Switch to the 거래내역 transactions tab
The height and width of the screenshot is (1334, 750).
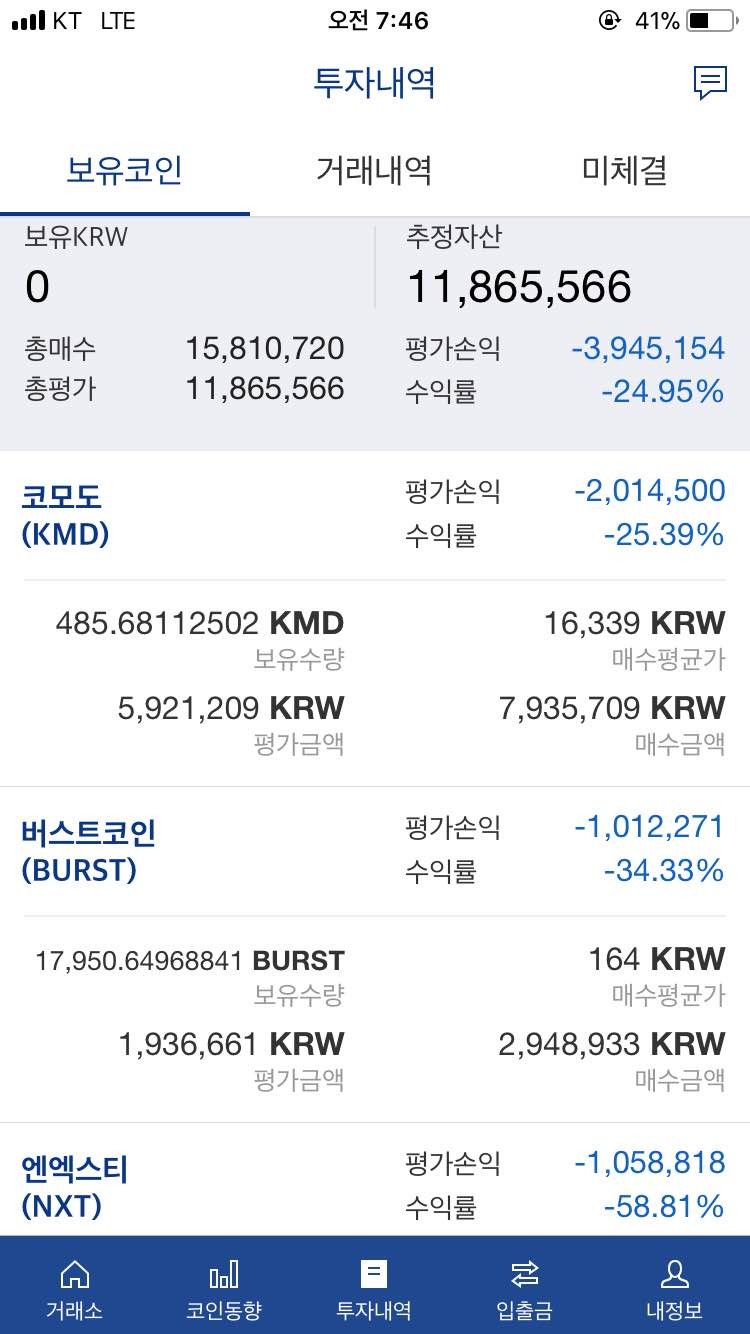pos(372,170)
